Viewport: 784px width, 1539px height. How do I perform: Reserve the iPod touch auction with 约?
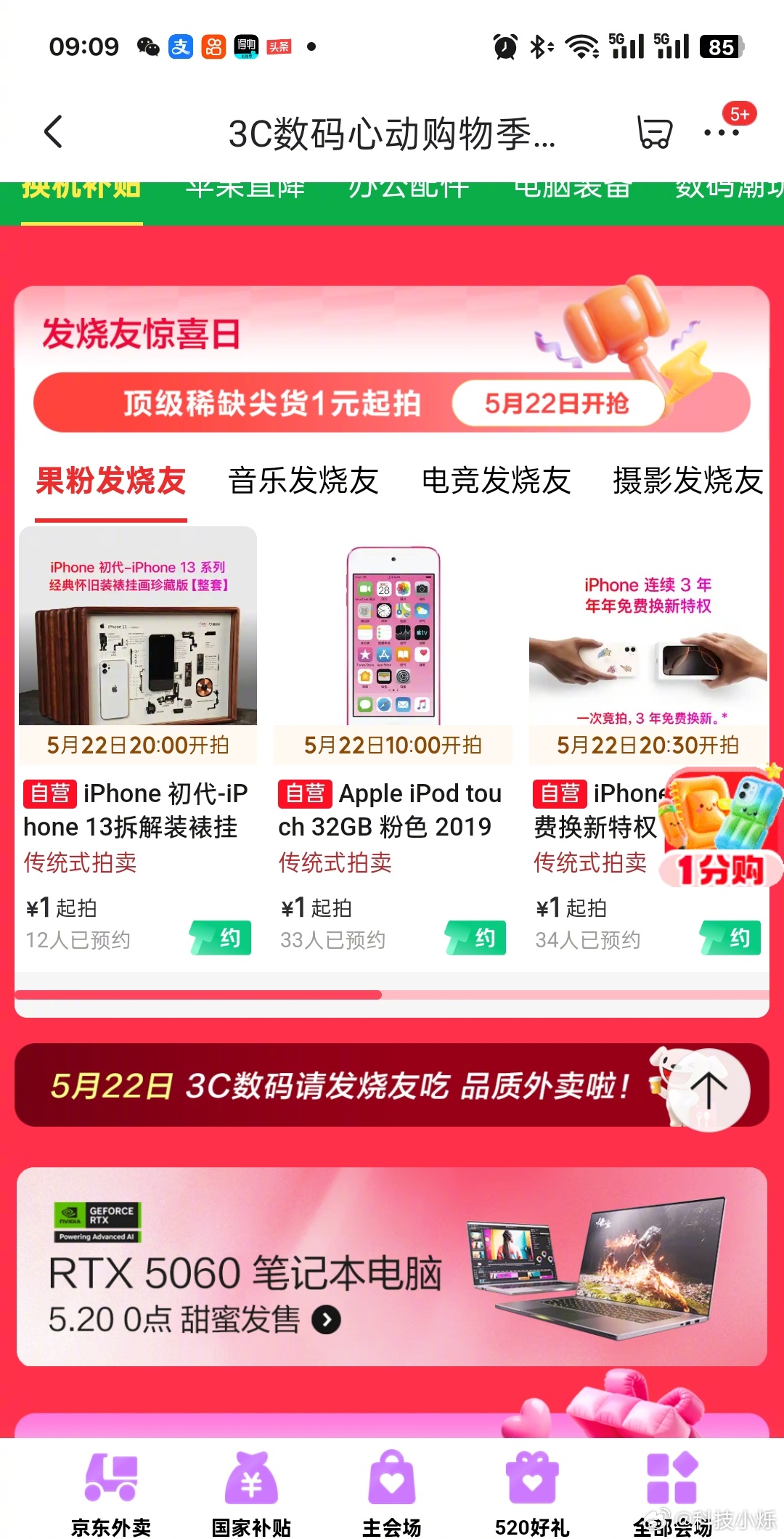475,938
